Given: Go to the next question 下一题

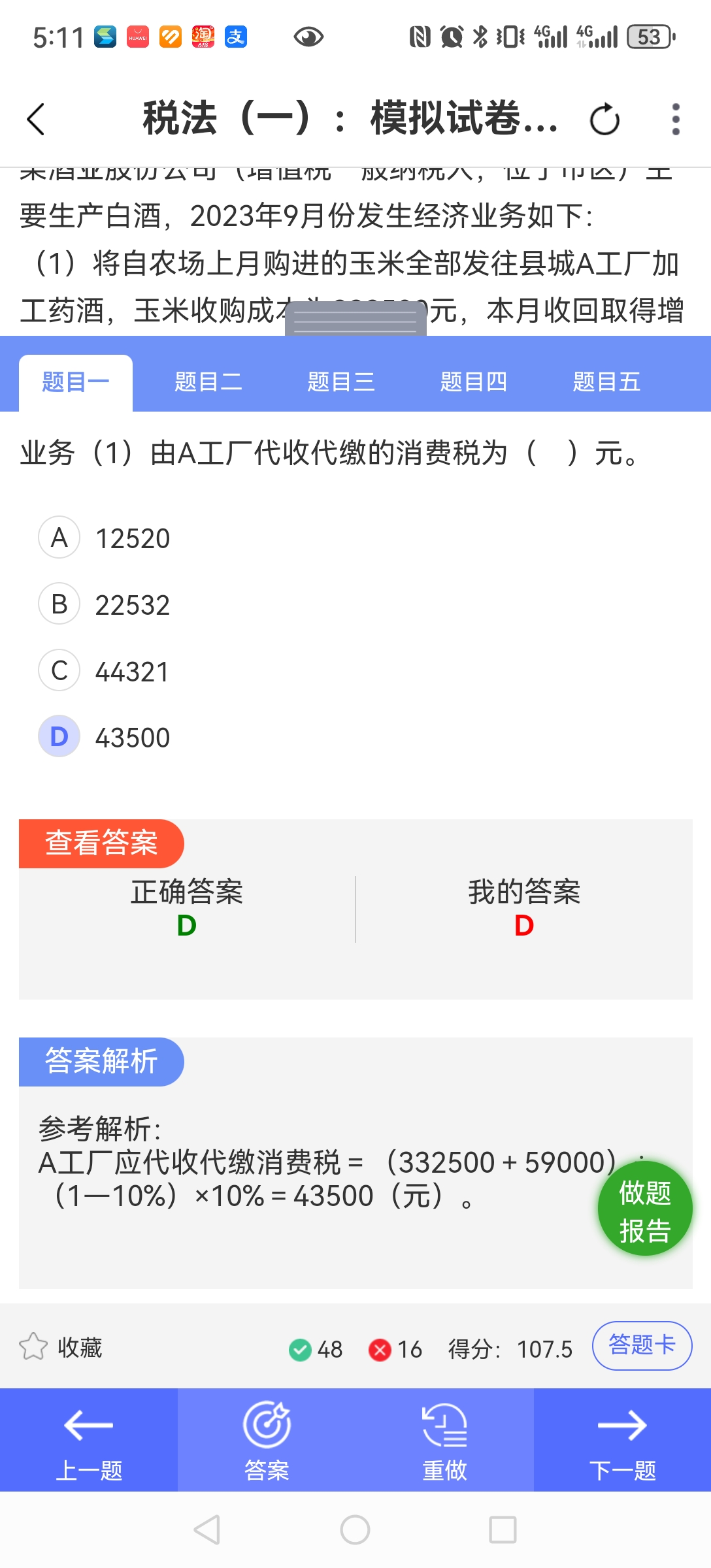Looking at the screenshot, I should (622, 1440).
